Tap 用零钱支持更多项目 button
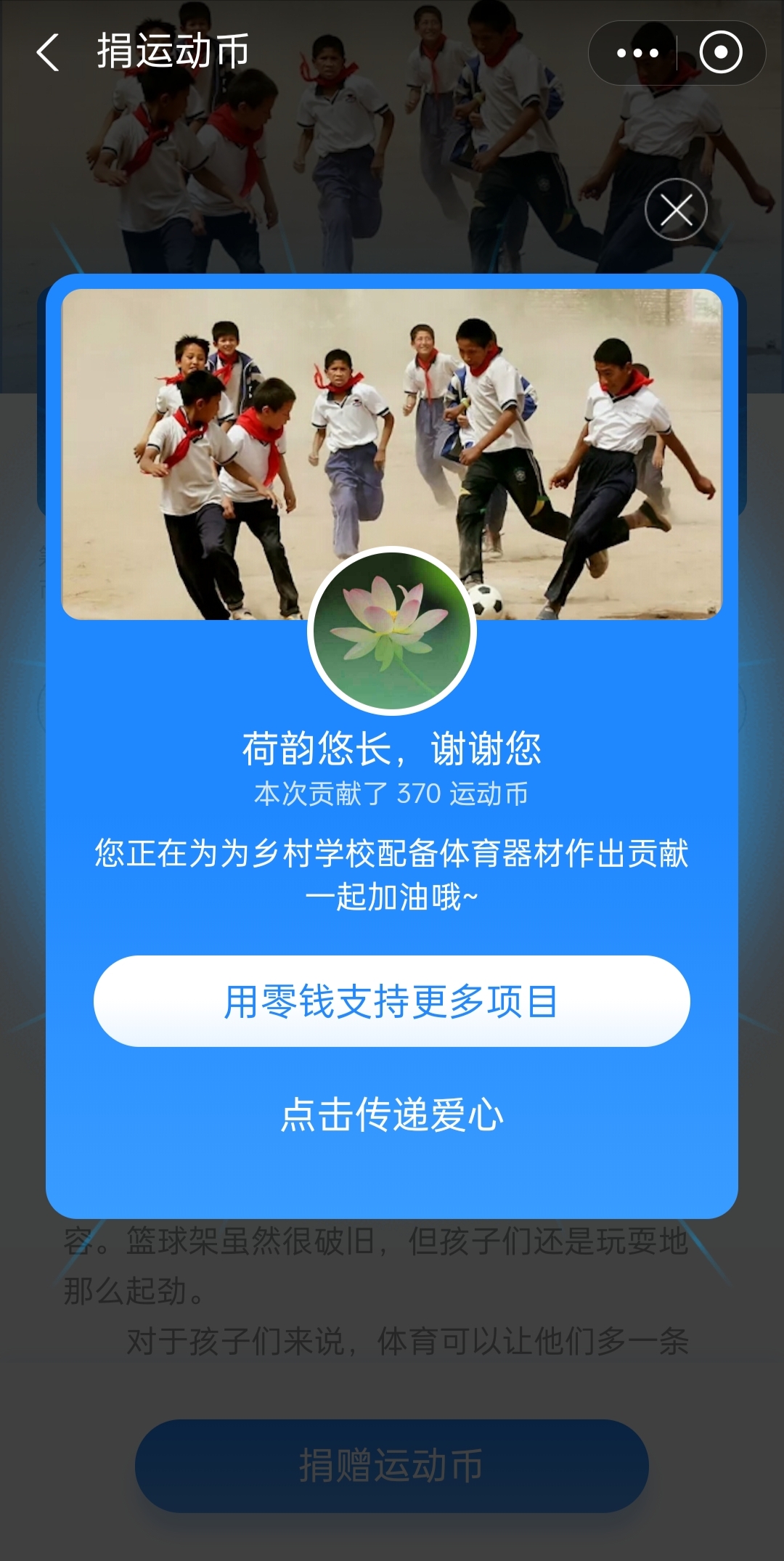 (391, 1001)
